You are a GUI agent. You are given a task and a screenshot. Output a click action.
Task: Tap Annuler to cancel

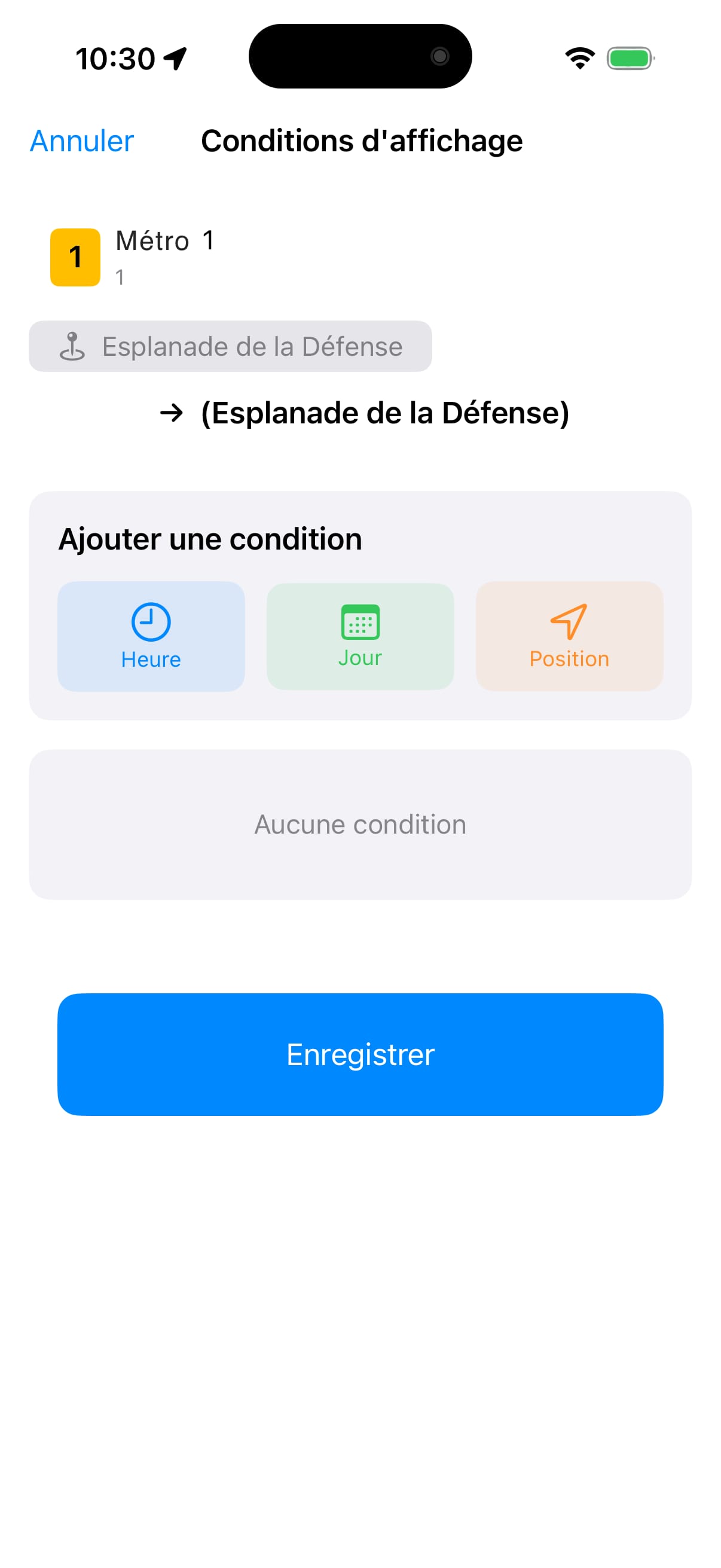[81, 141]
